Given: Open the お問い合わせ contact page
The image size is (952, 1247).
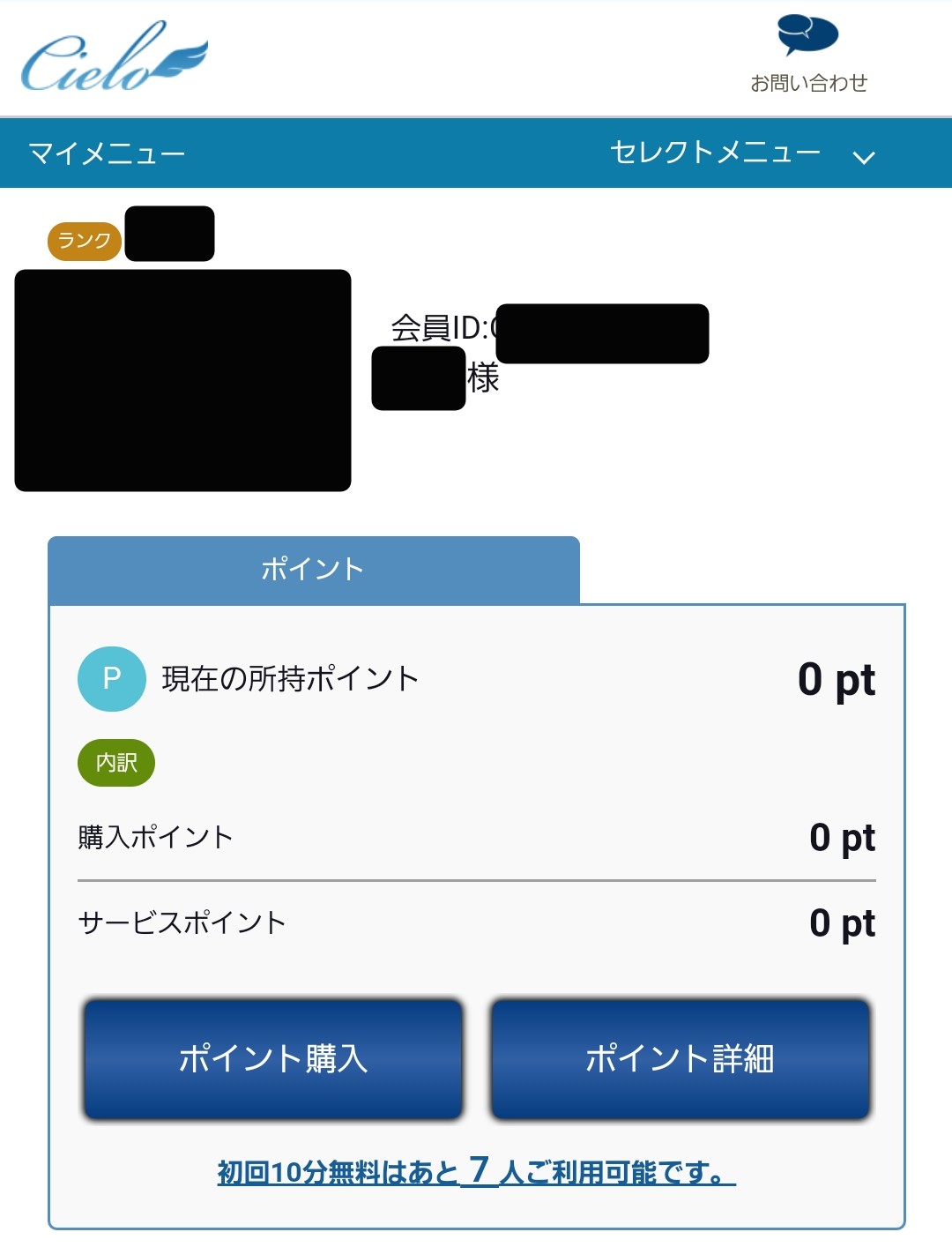Looking at the screenshot, I should 808,55.
